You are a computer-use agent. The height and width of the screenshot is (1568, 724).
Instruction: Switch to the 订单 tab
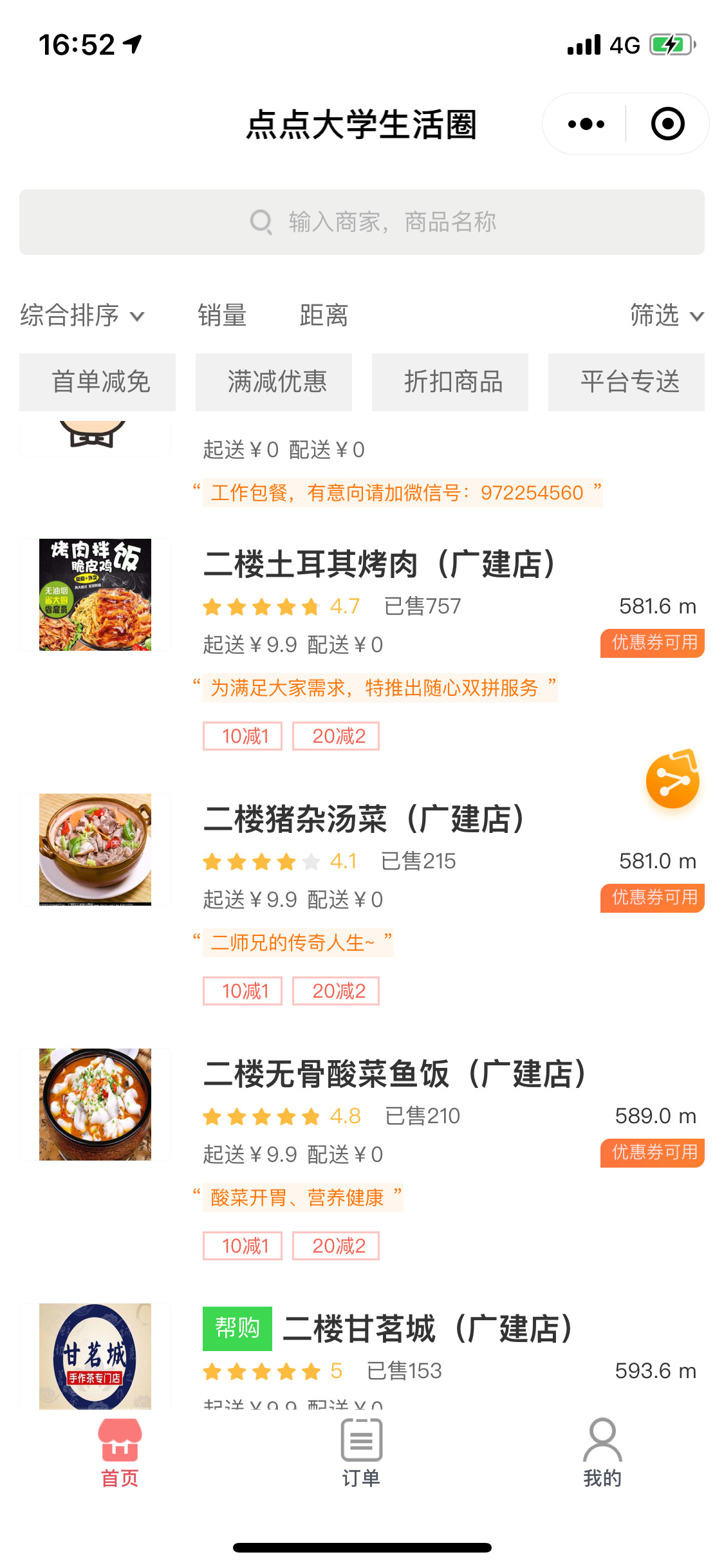click(361, 1454)
